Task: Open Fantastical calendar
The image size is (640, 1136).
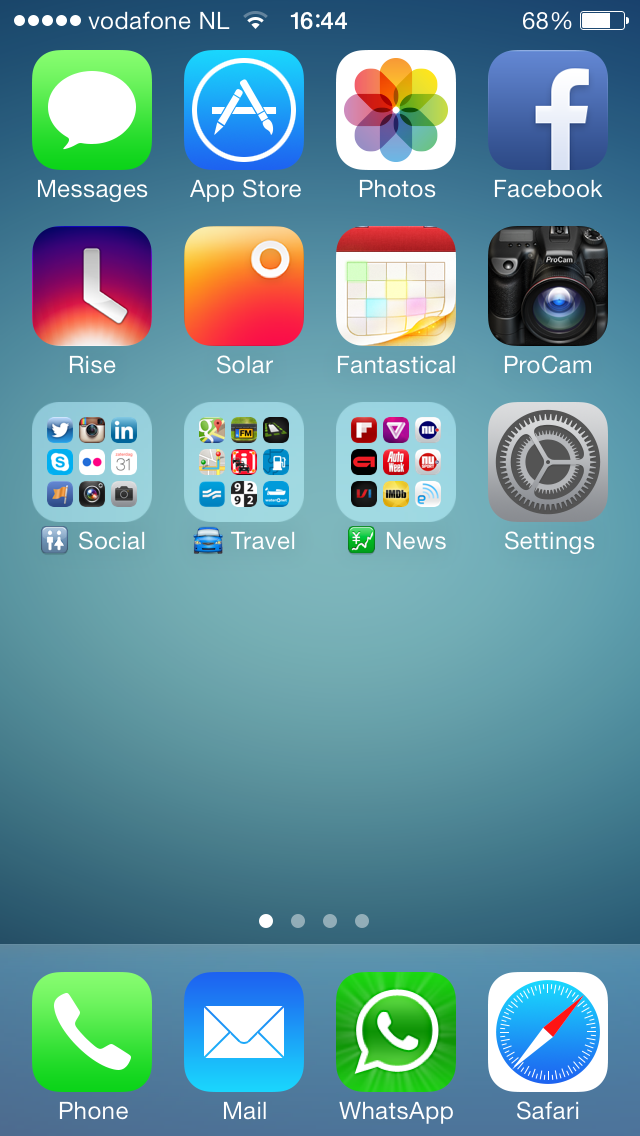Action: point(396,286)
